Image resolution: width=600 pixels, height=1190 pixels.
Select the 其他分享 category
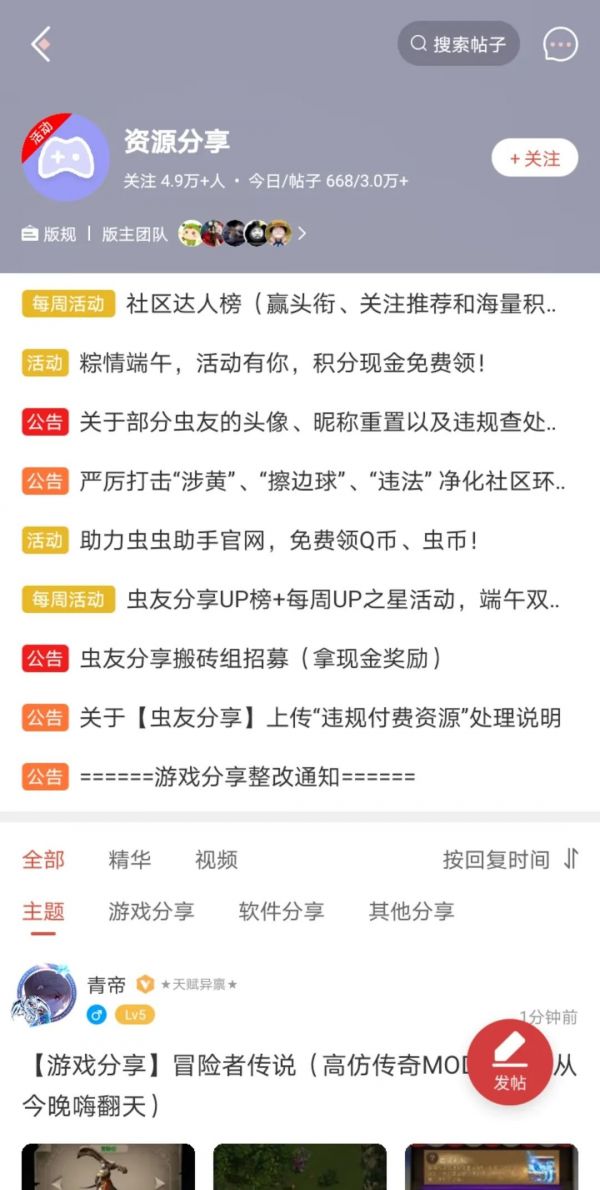tap(412, 911)
